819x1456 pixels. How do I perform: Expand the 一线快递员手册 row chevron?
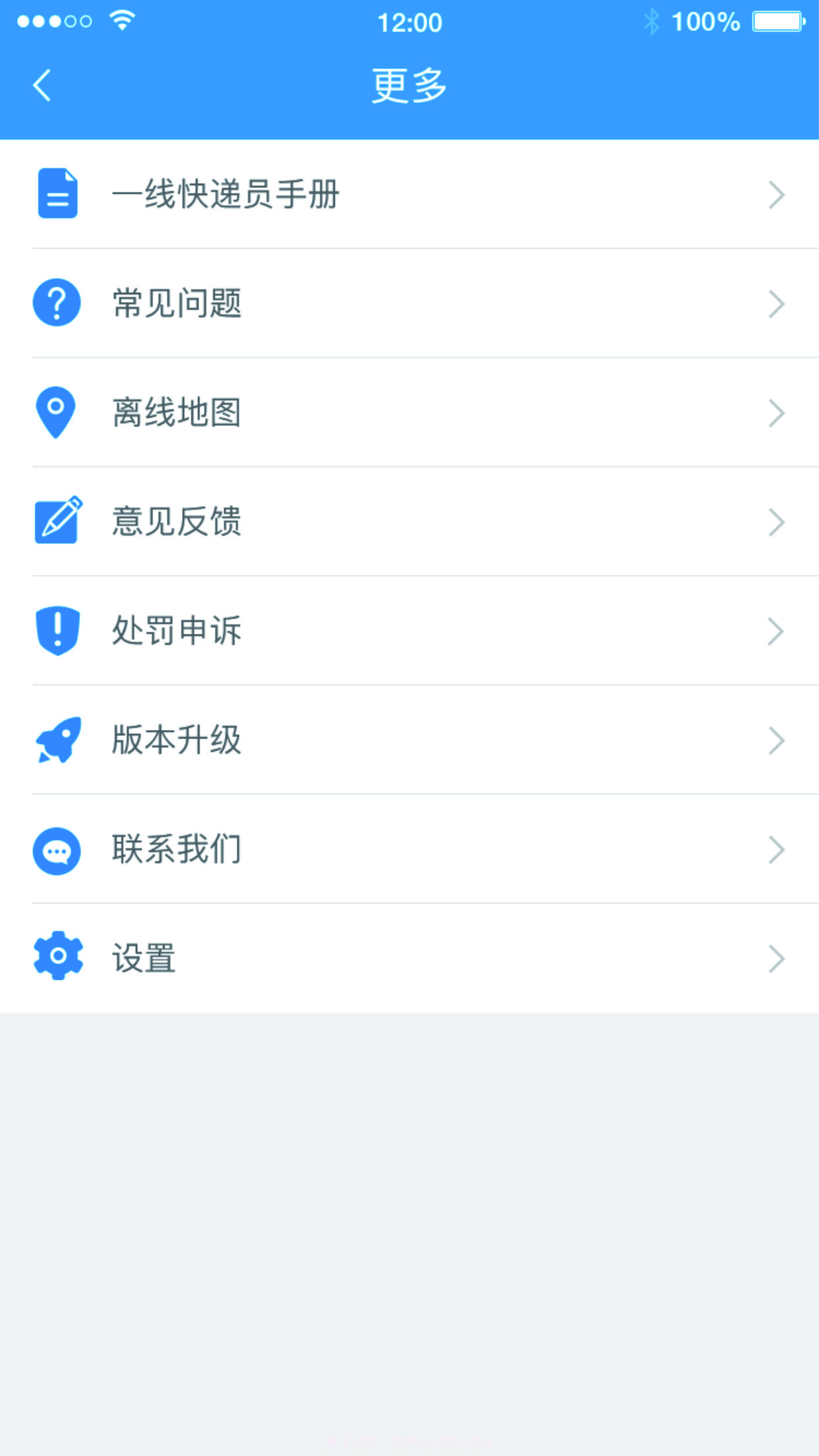pyautogui.click(x=778, y=194)
